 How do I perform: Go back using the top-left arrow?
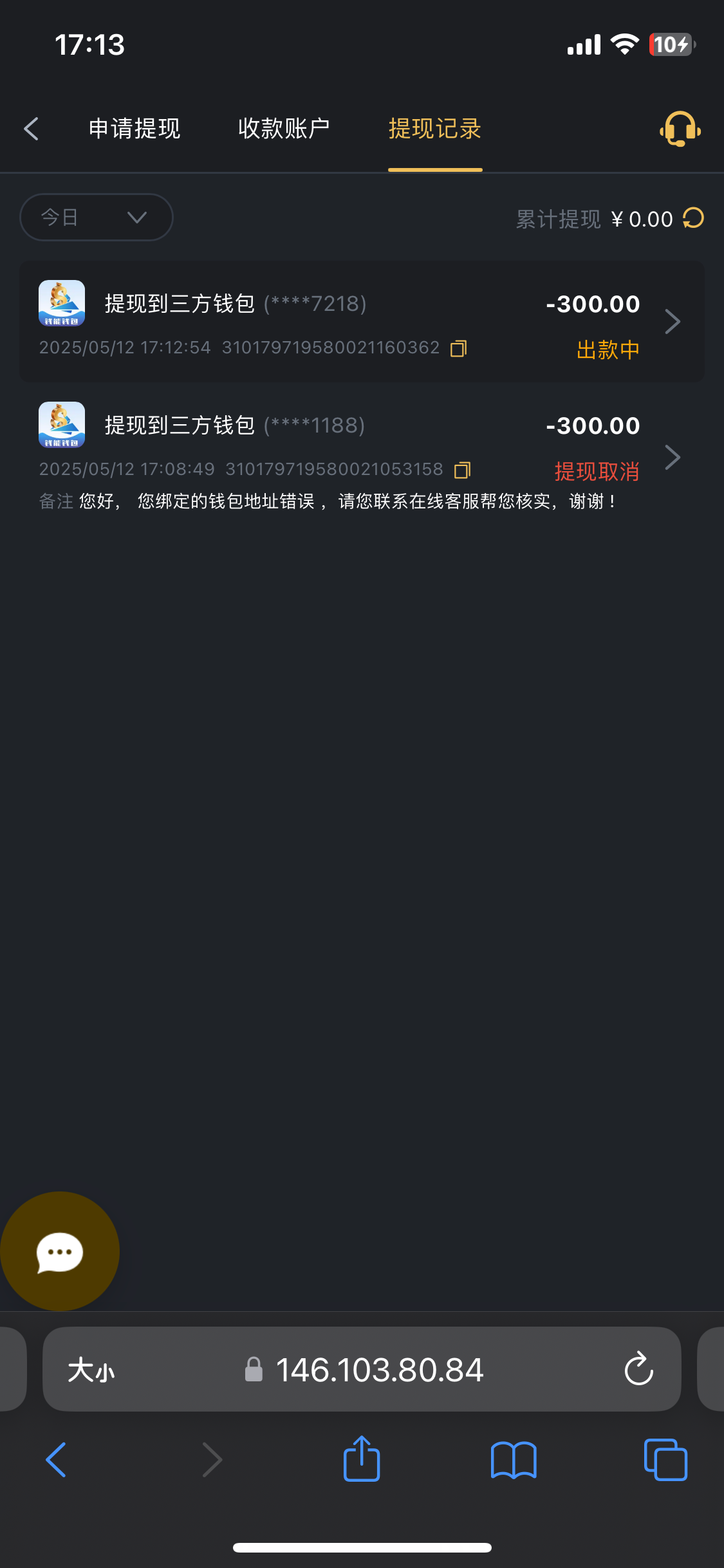pos(32,129)
